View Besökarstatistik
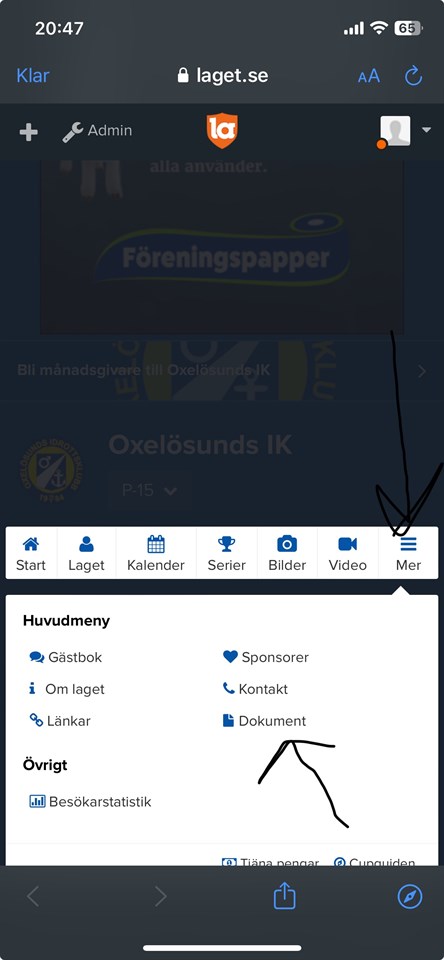 point(90,802)
